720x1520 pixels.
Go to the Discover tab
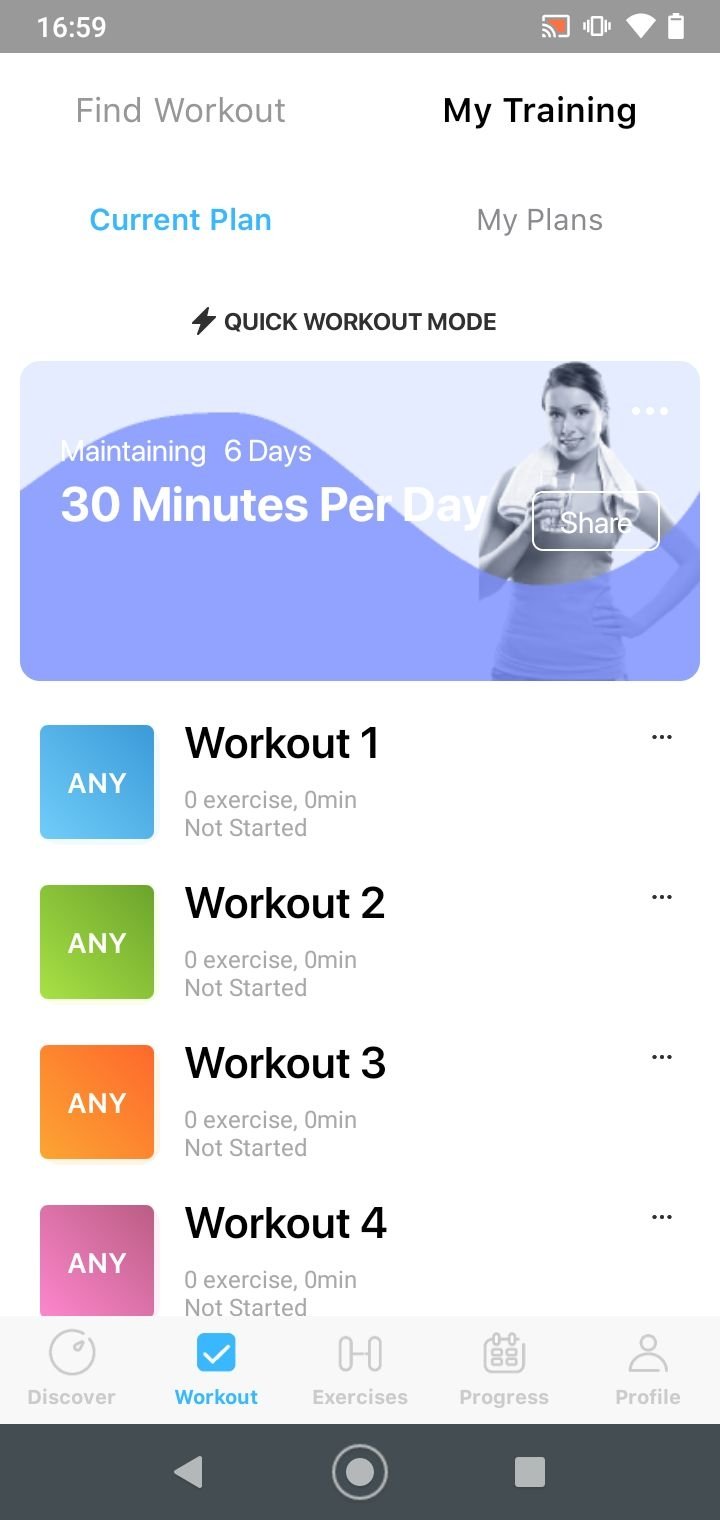(72, 1369)
